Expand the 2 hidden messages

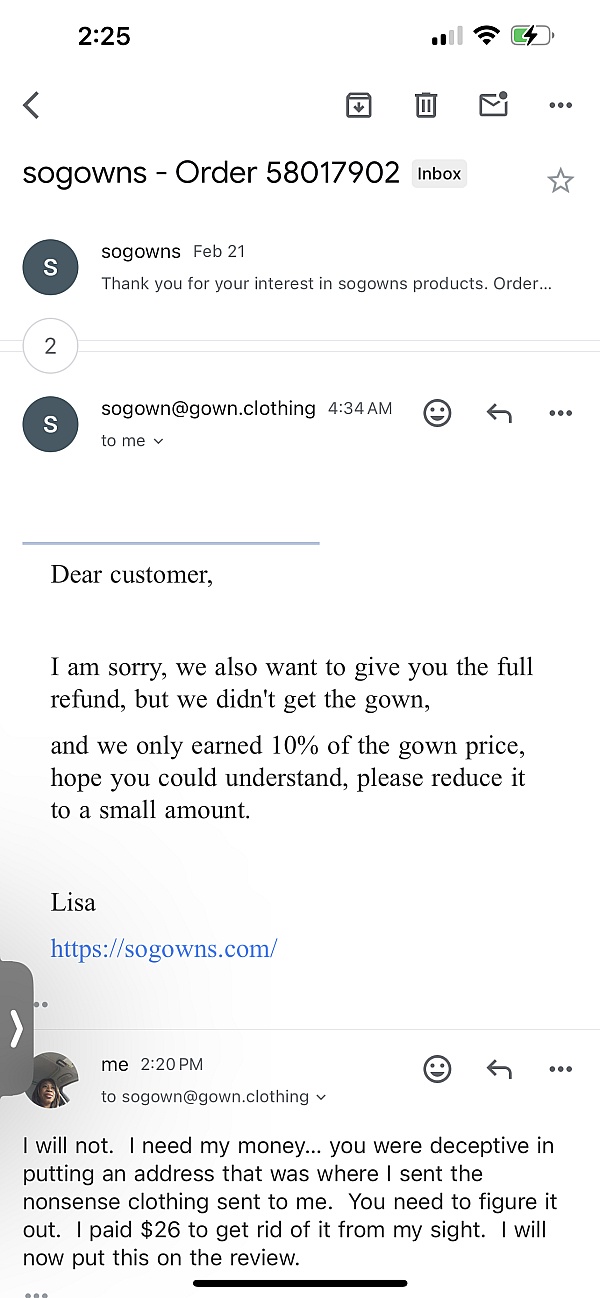coord(50,346)
